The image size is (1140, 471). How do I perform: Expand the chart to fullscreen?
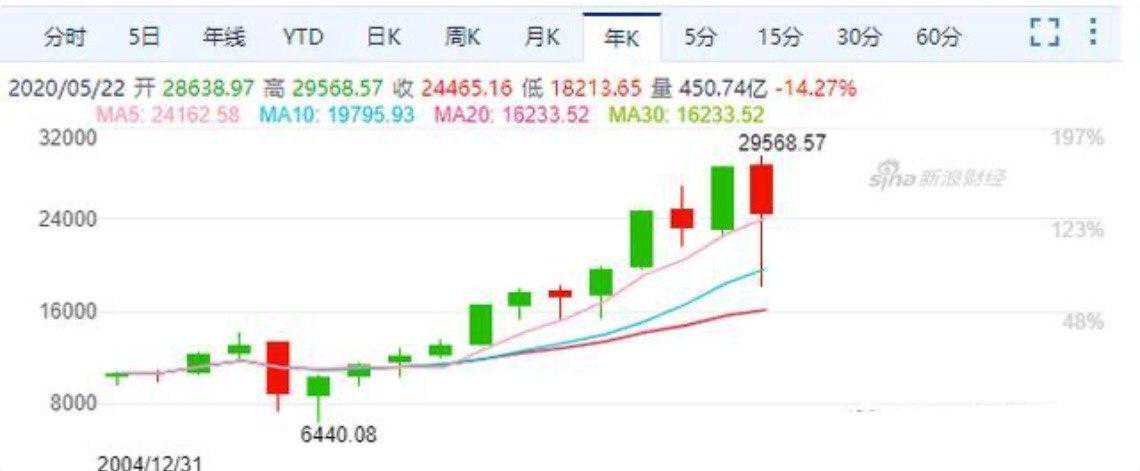(x=1044, y=37)
